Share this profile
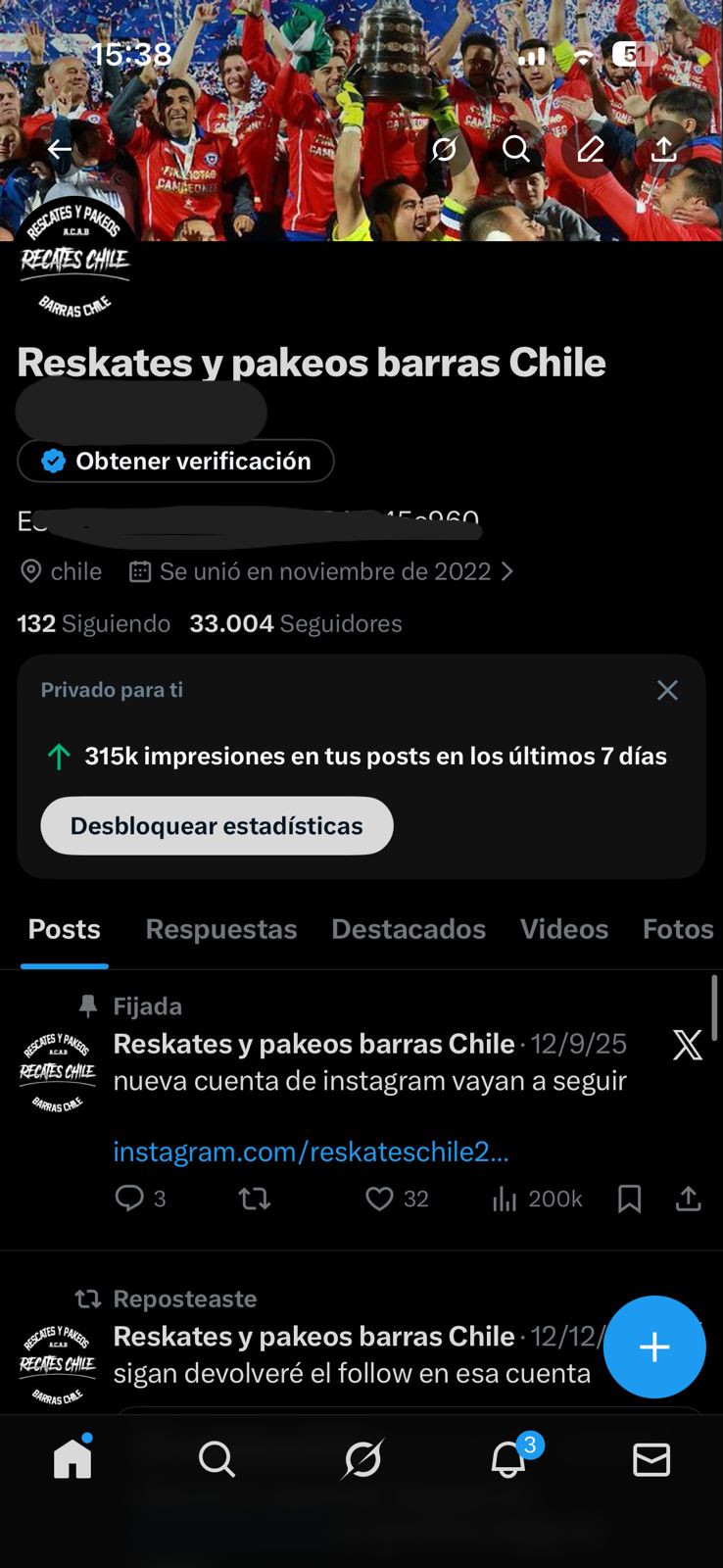 pos(664,149)
